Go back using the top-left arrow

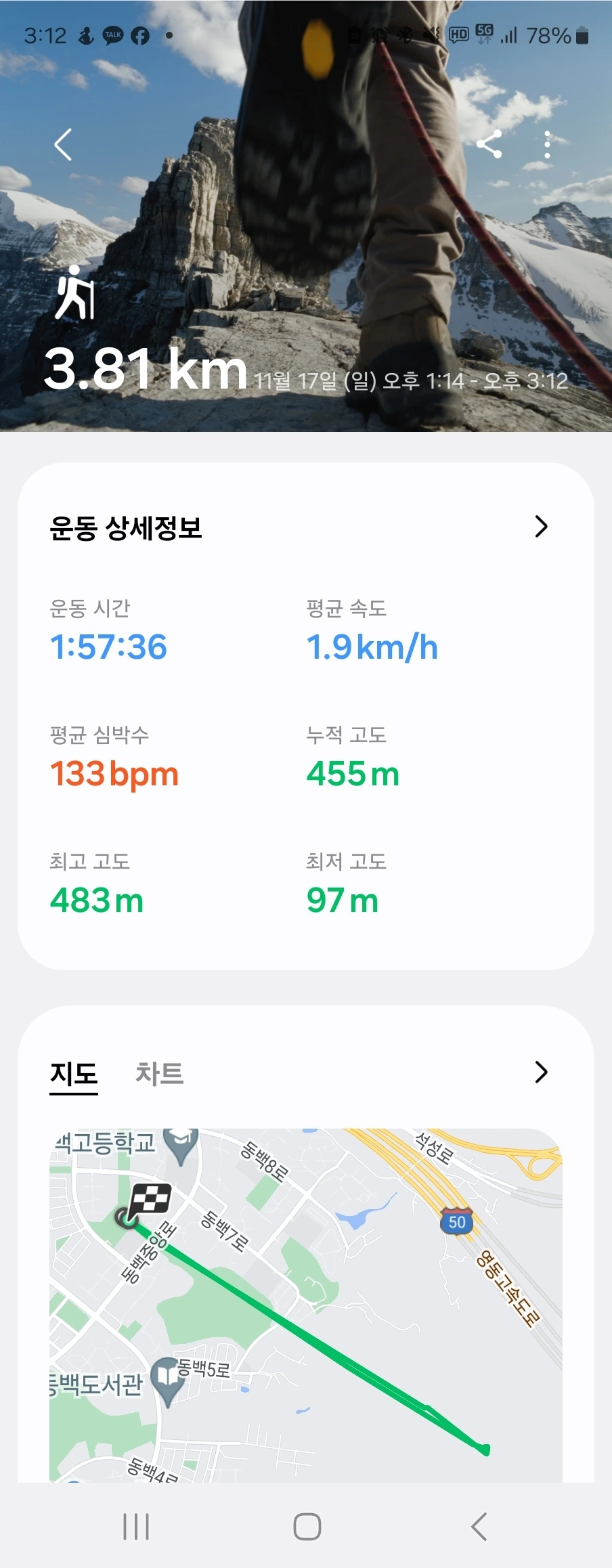(63, 144)
